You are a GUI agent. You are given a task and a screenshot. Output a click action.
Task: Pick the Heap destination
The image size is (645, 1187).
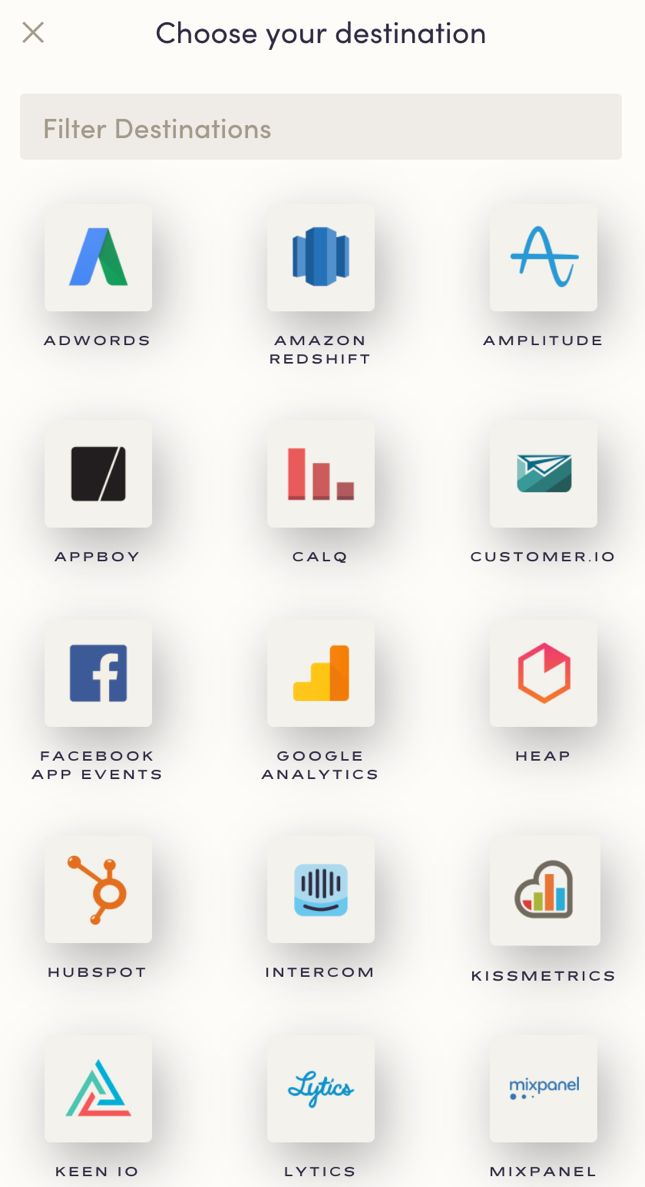tap(543, 673)
